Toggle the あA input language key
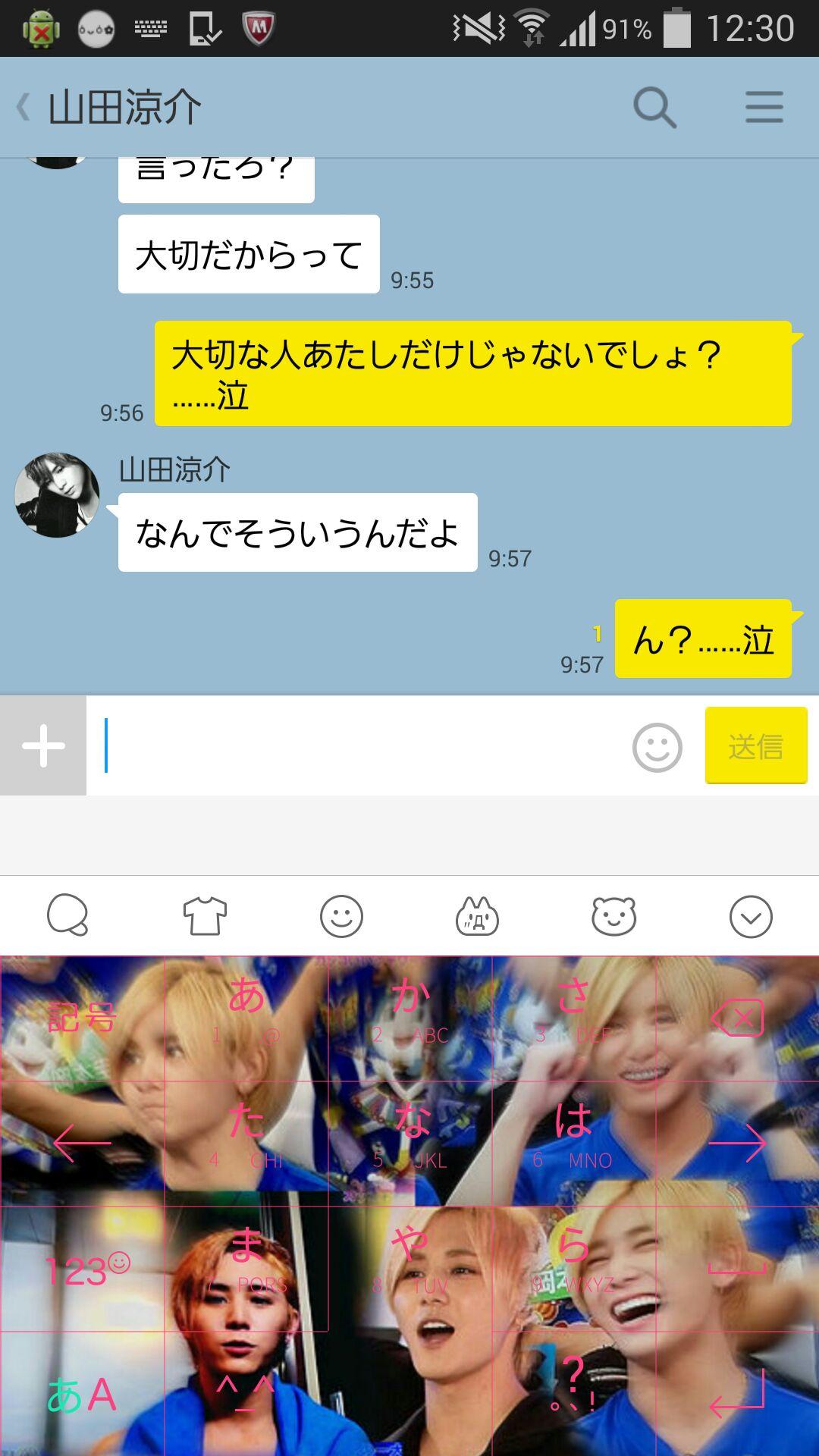Screen dimensions: 819x1456 [82, 1394]
